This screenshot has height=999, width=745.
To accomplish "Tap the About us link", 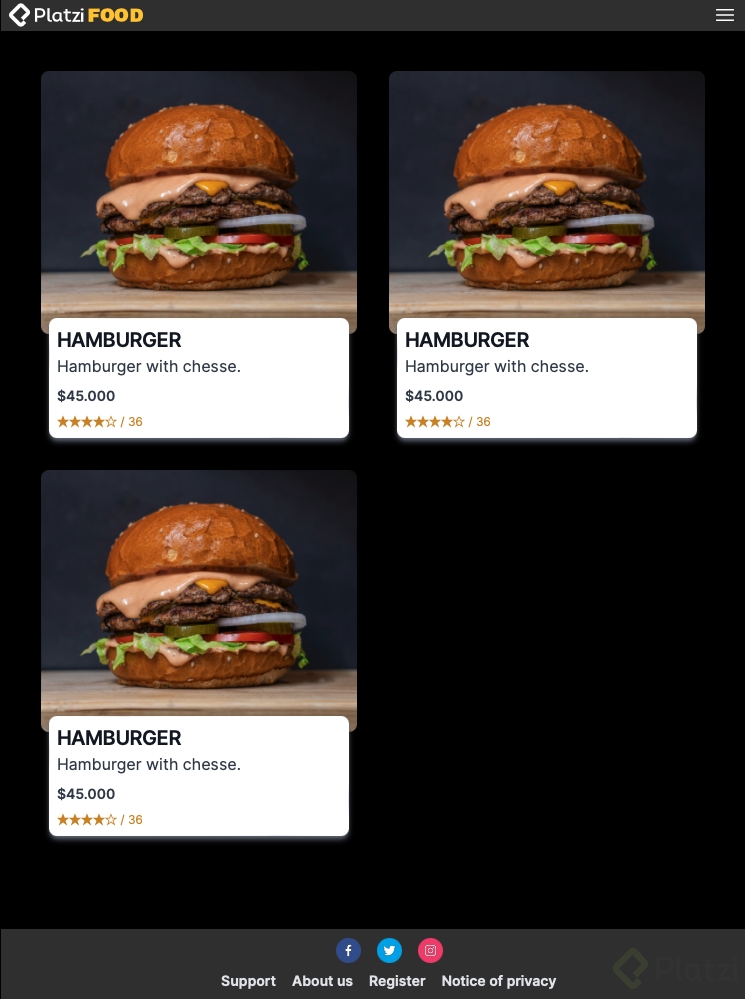I will [322, 981].
